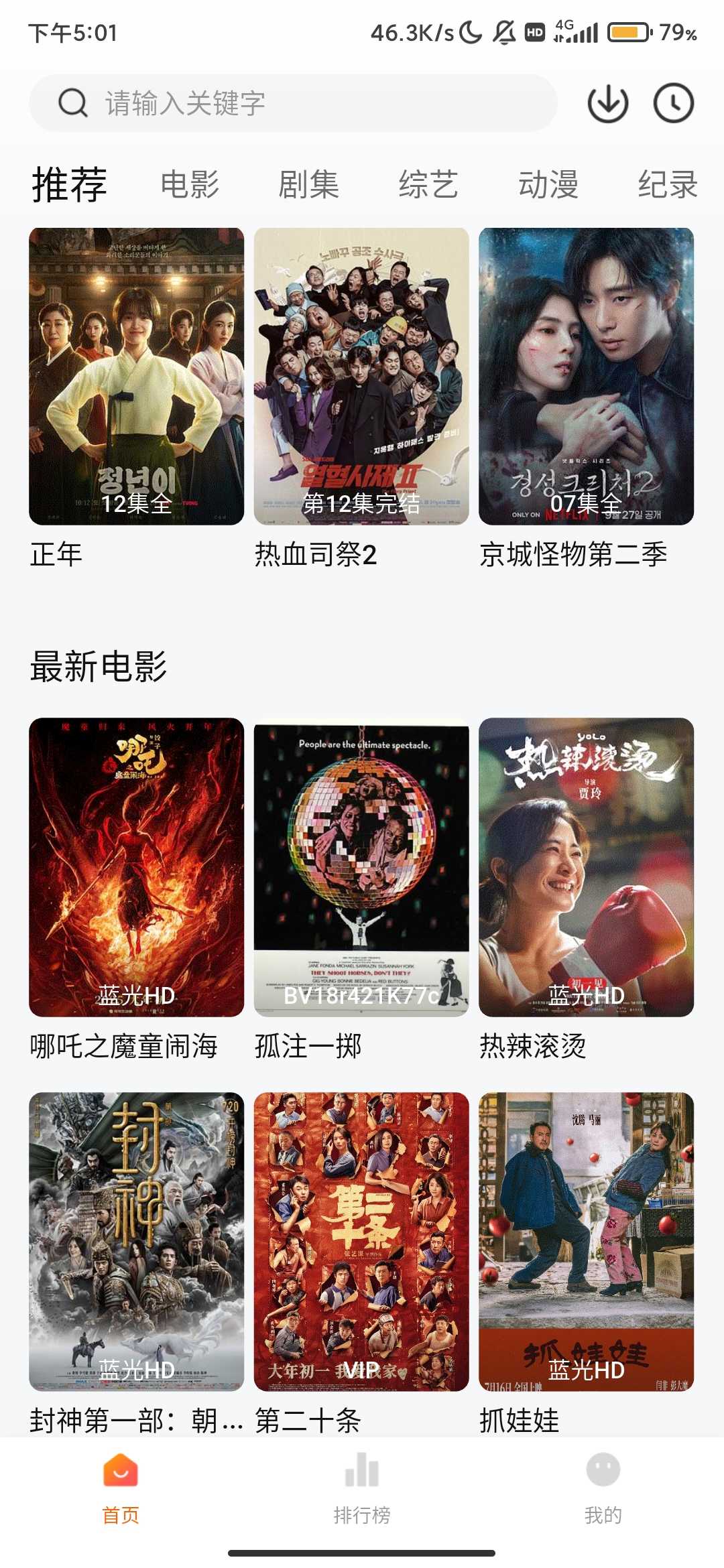
Task: Open the watch history clock icon
Action: click(673, 103)
